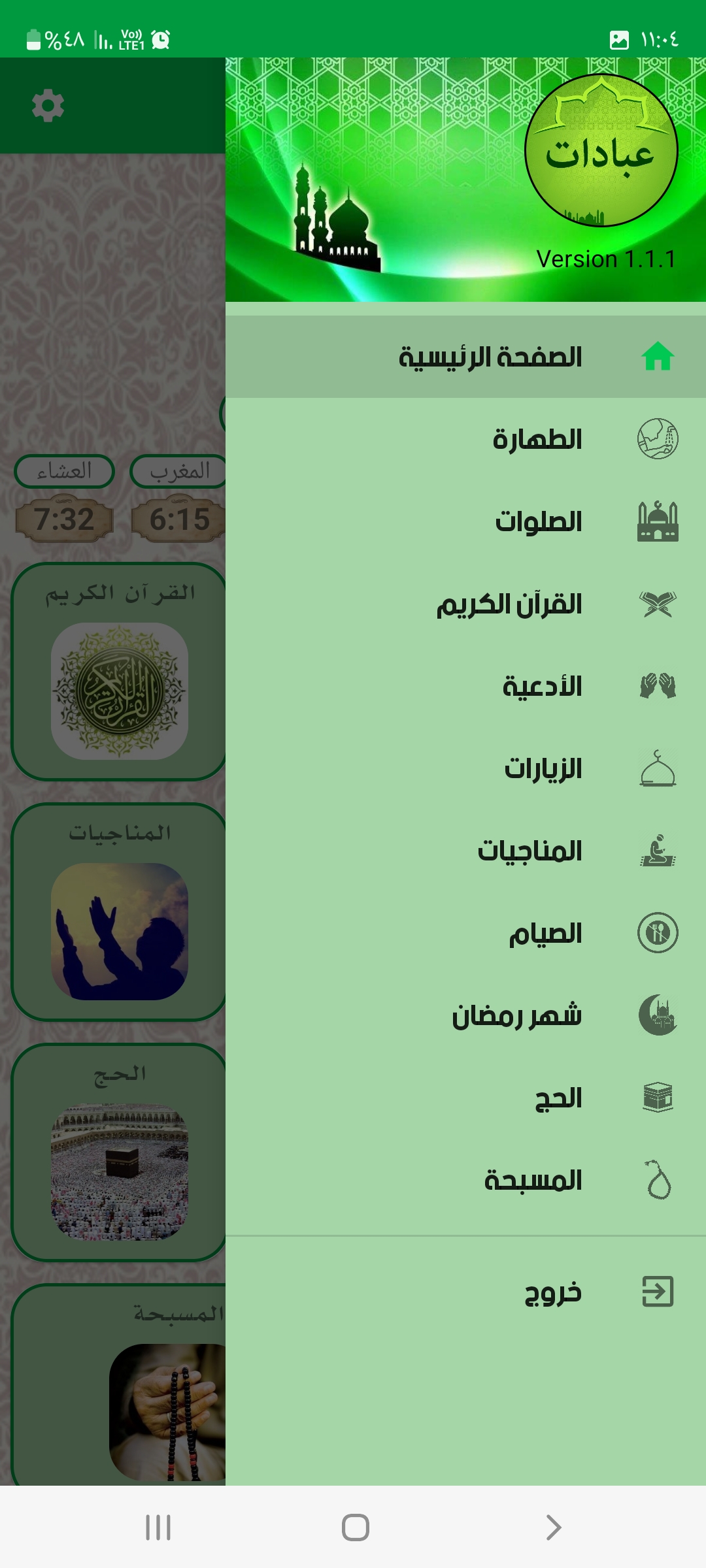Open the الطهارة section

point(465,439)
